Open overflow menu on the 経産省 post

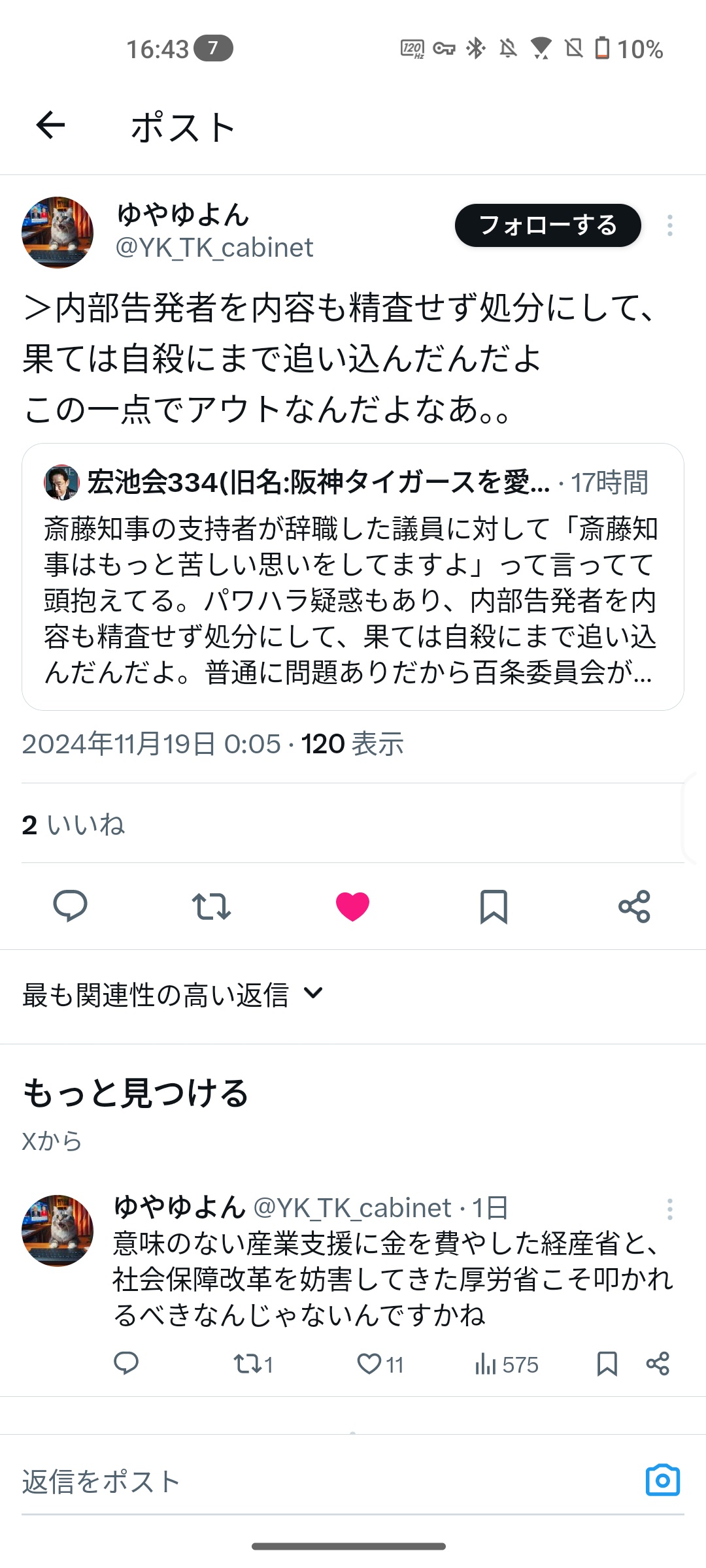669,1209
